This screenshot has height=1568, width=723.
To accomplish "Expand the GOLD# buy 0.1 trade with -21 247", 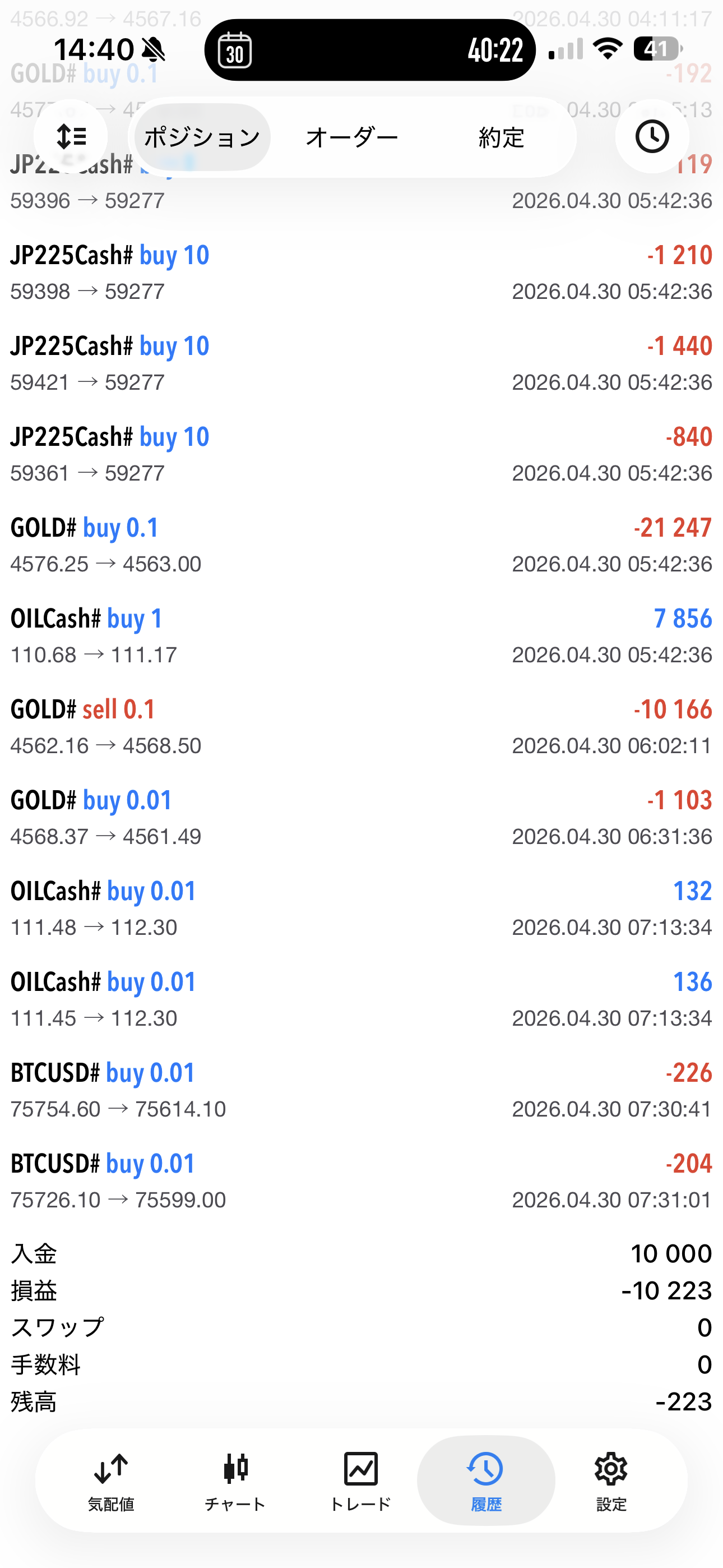I will 361,545.
